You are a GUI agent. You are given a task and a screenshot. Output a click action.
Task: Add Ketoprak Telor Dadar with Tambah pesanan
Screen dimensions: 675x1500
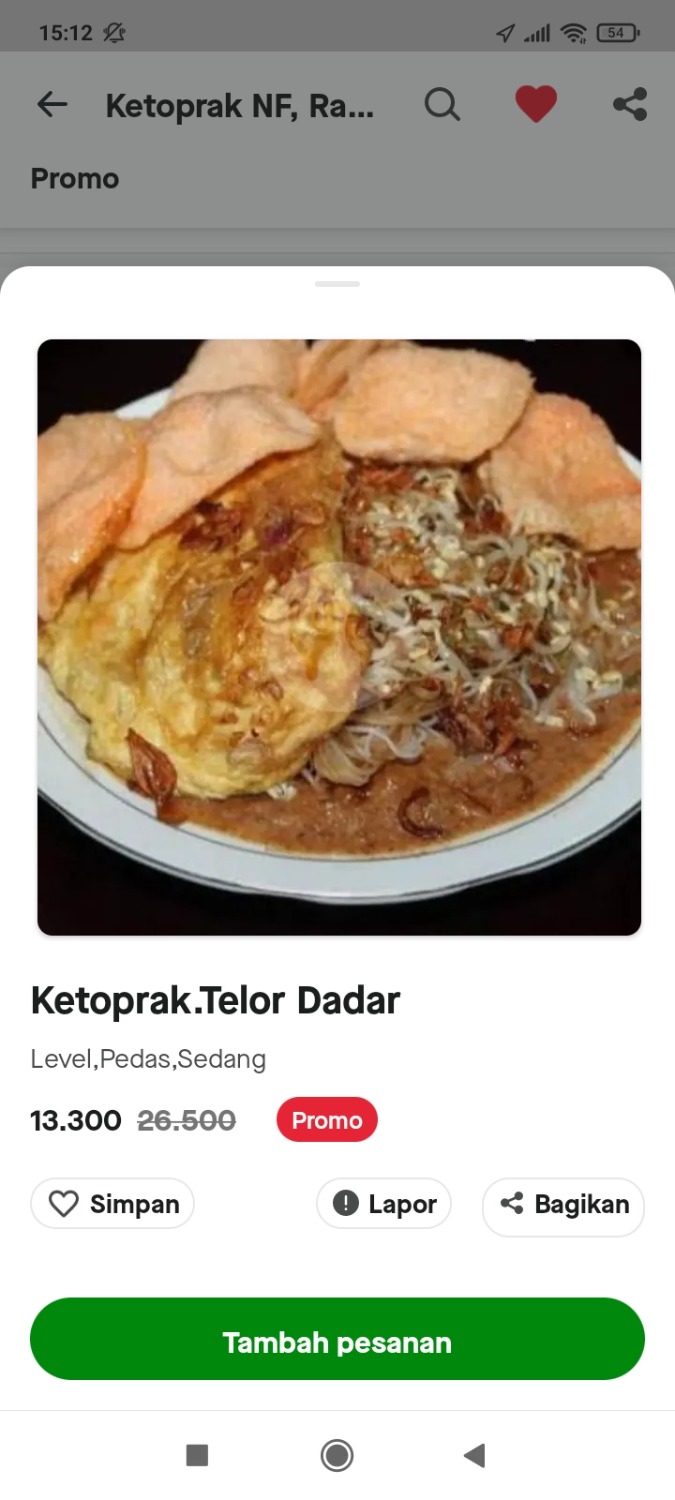[x=337, y=1340]
